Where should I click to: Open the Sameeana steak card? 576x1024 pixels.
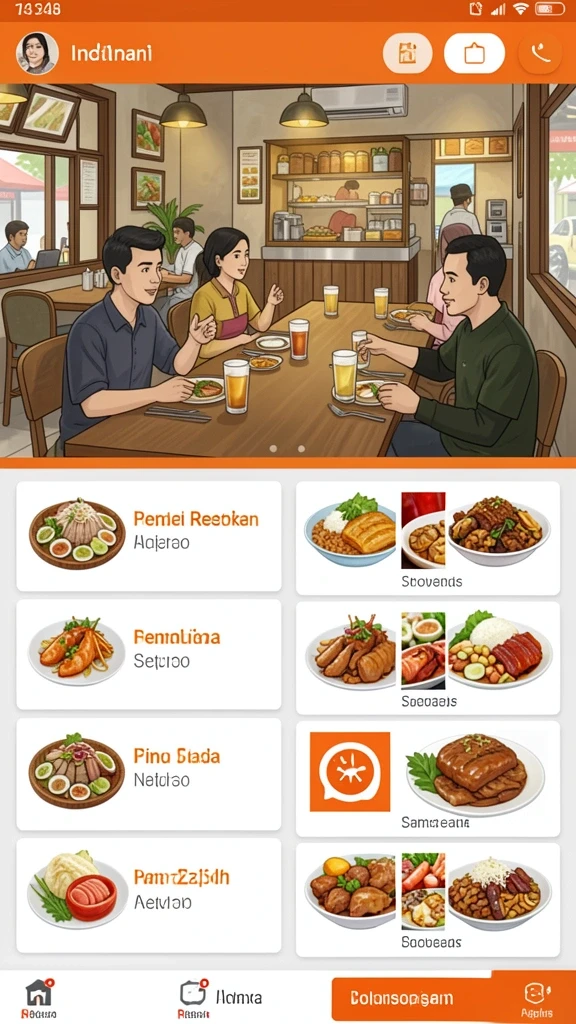click(x=428, y=779)
